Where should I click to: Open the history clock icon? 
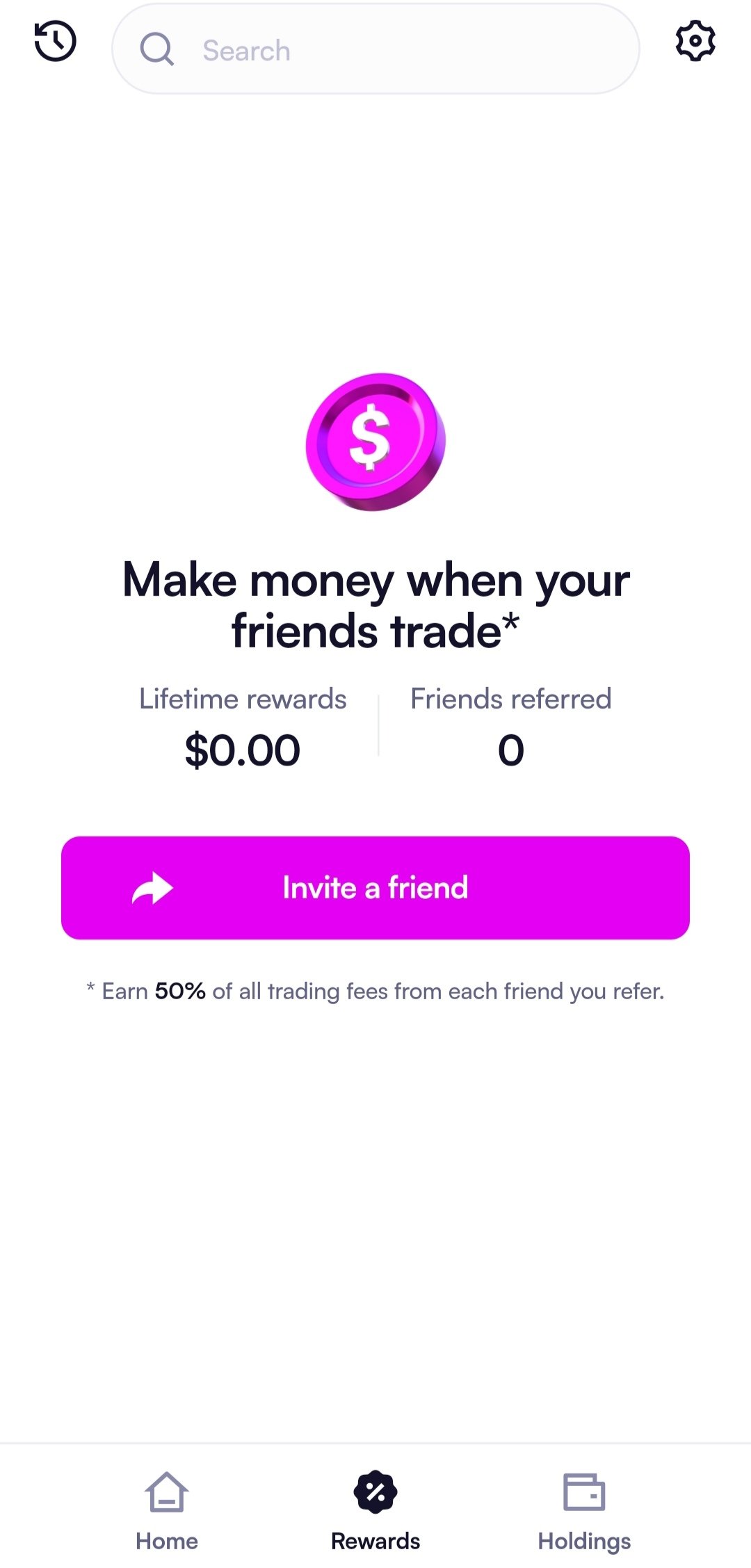[55, 41]
